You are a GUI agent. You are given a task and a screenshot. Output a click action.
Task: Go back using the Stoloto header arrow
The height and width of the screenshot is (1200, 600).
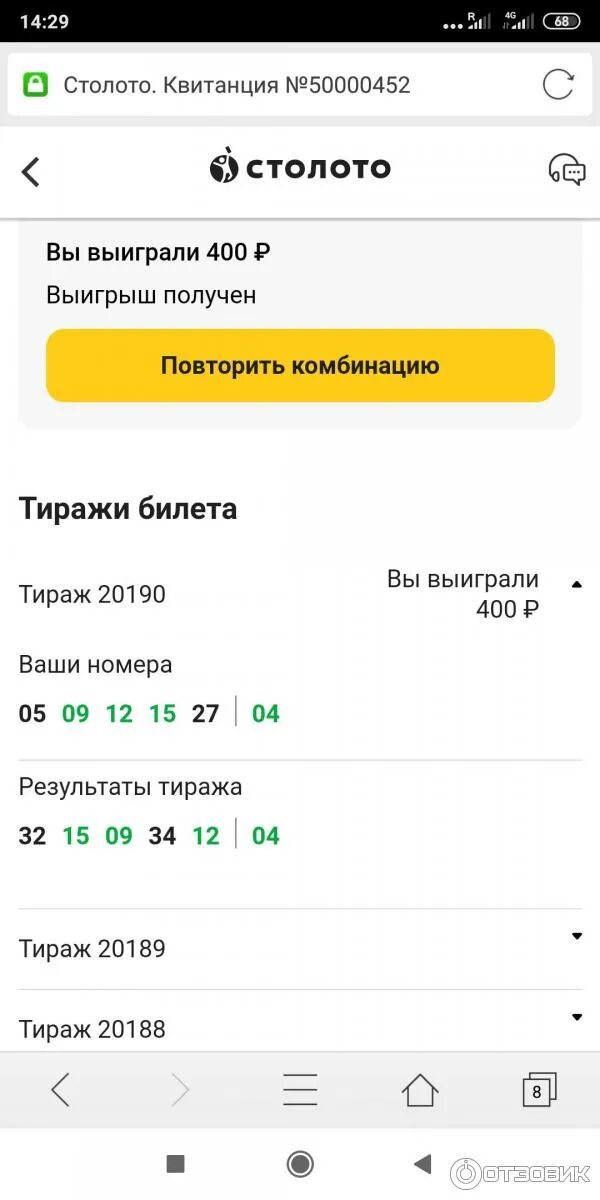(x=31, y=171)
